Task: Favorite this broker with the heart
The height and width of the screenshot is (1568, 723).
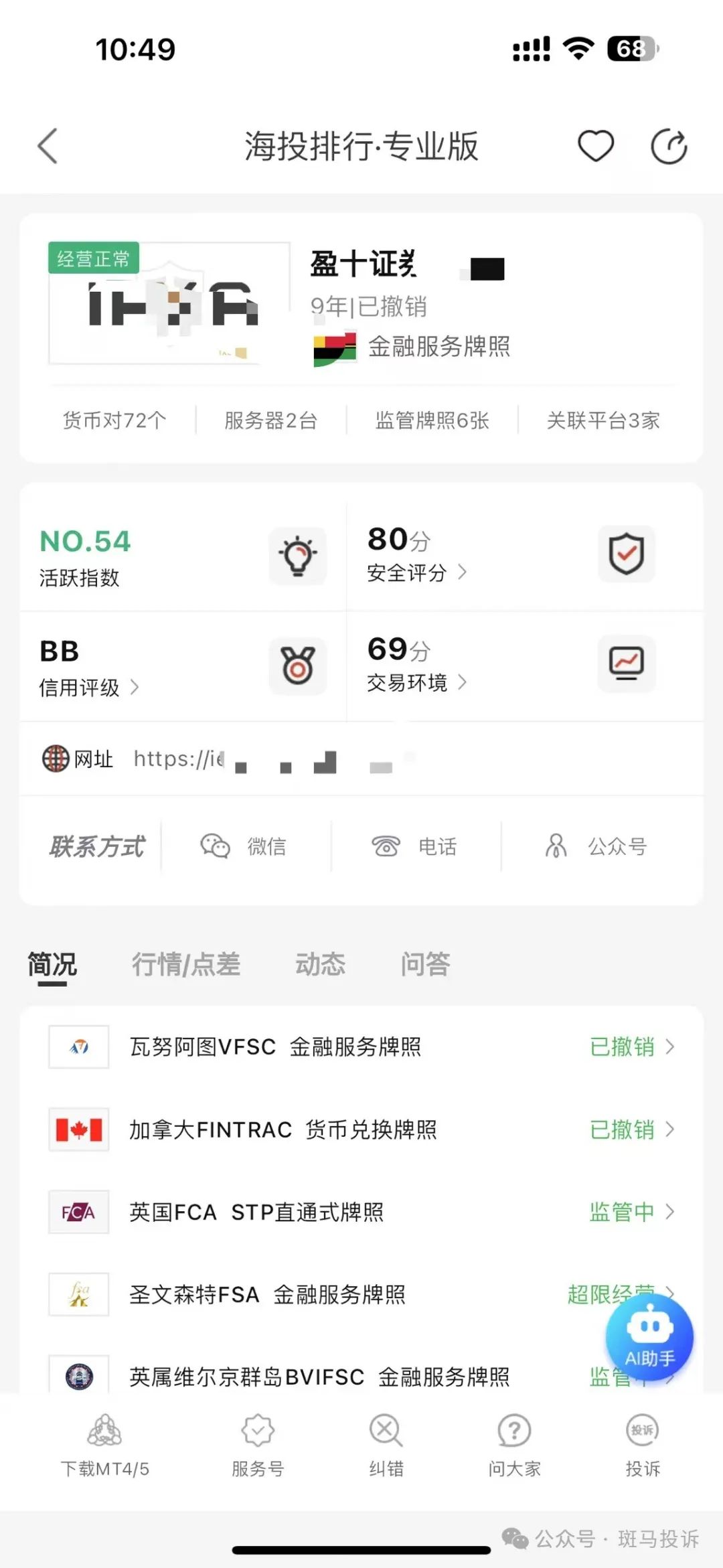Action: pyautogui.click(x=595, y=146)
